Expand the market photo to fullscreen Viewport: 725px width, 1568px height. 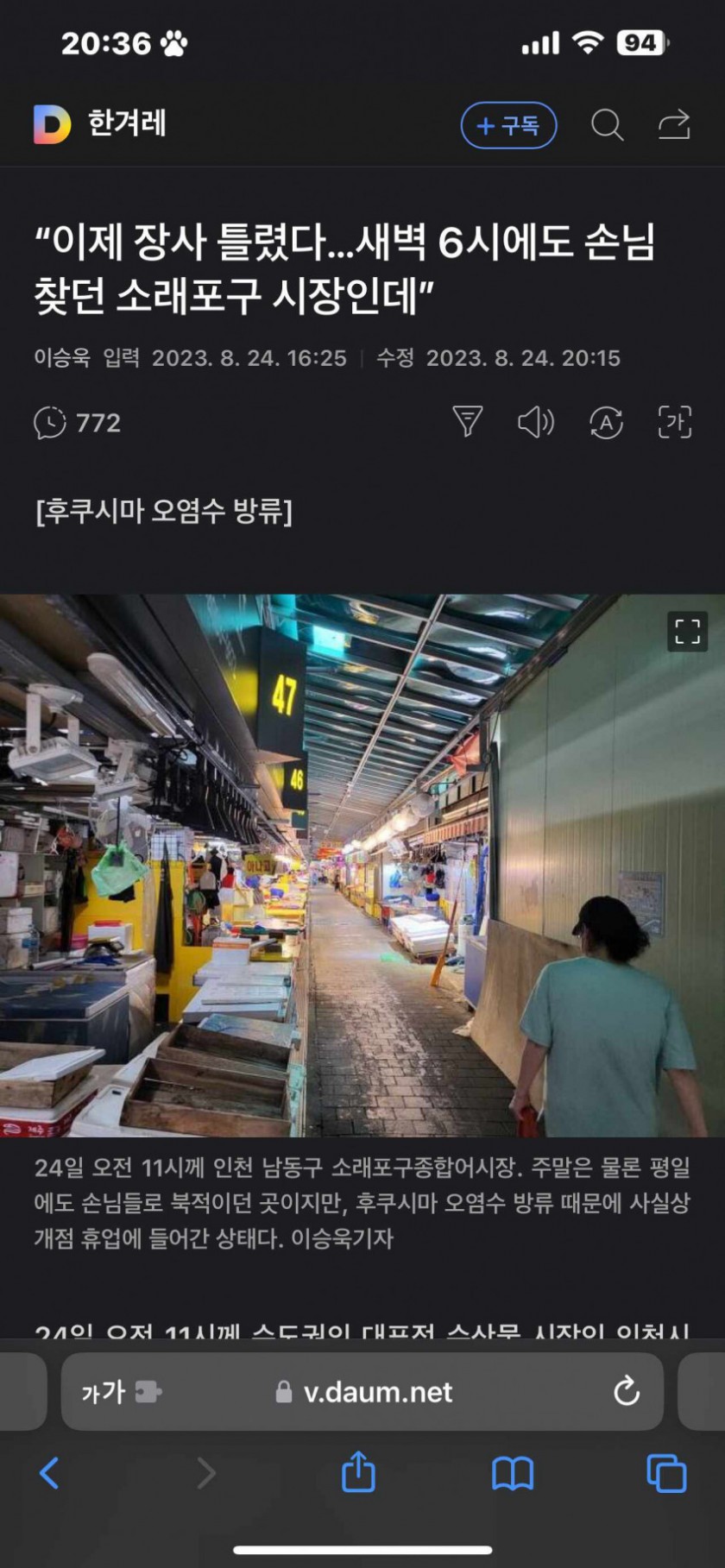point(687,632)
